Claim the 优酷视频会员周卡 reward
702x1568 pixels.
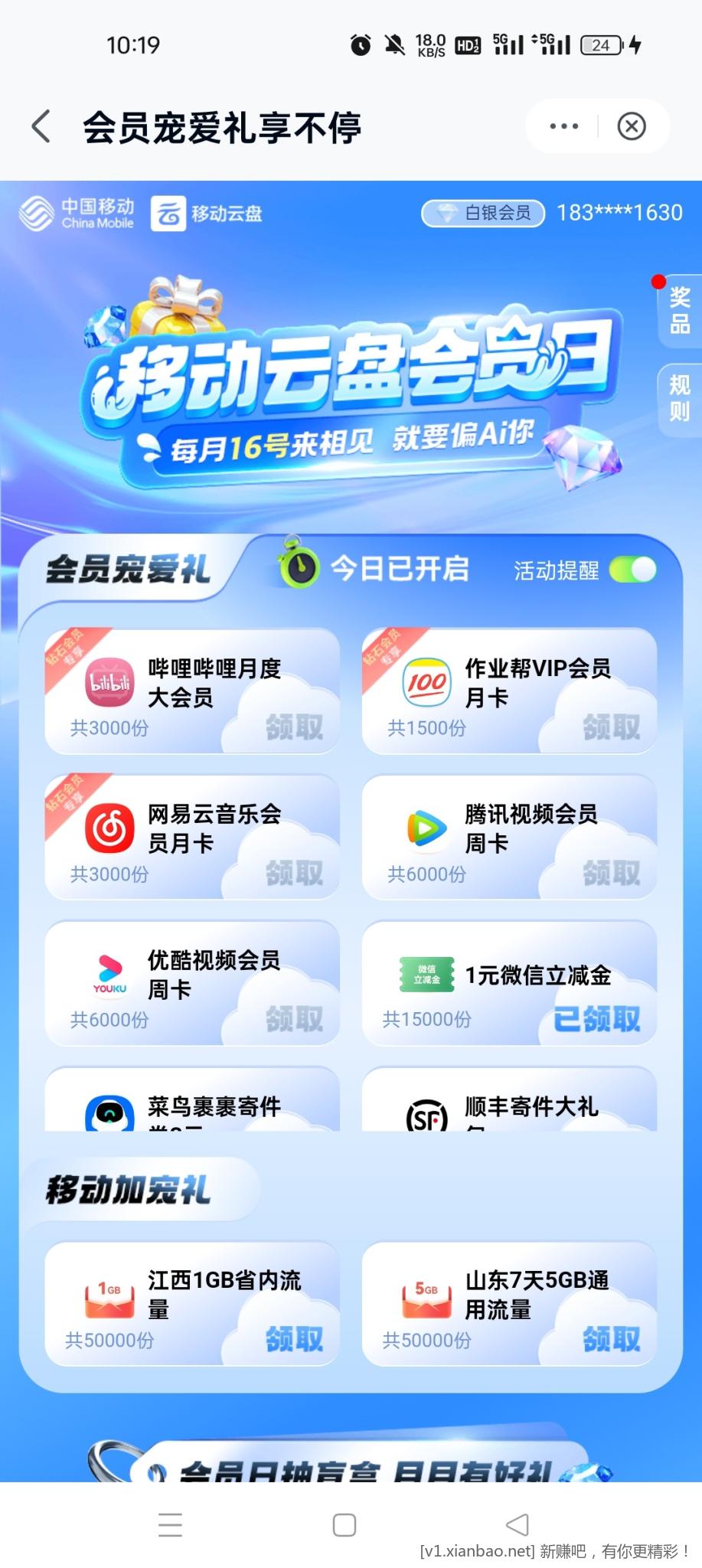click(294, 1018)
